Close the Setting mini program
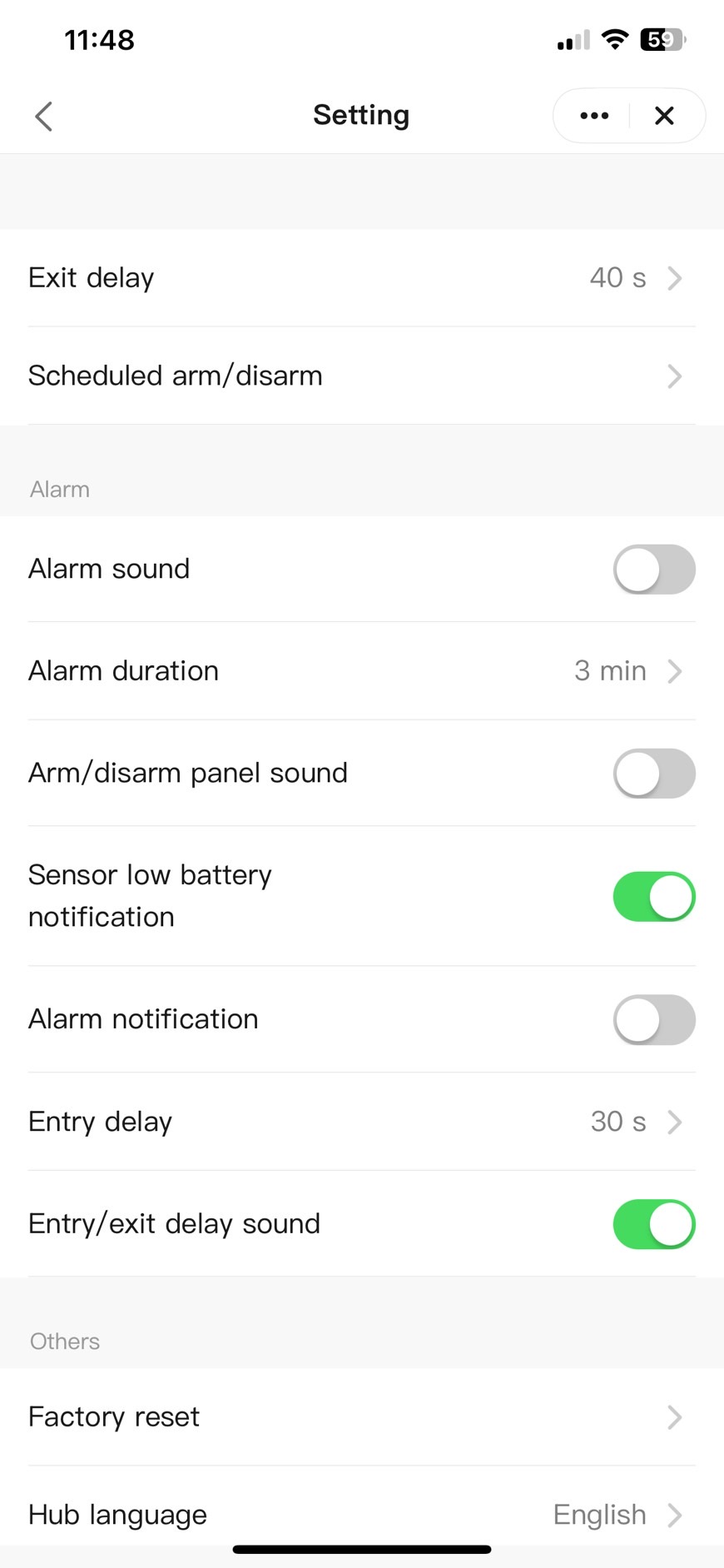The image size is (724, 1568). click(x=664, y=116)
